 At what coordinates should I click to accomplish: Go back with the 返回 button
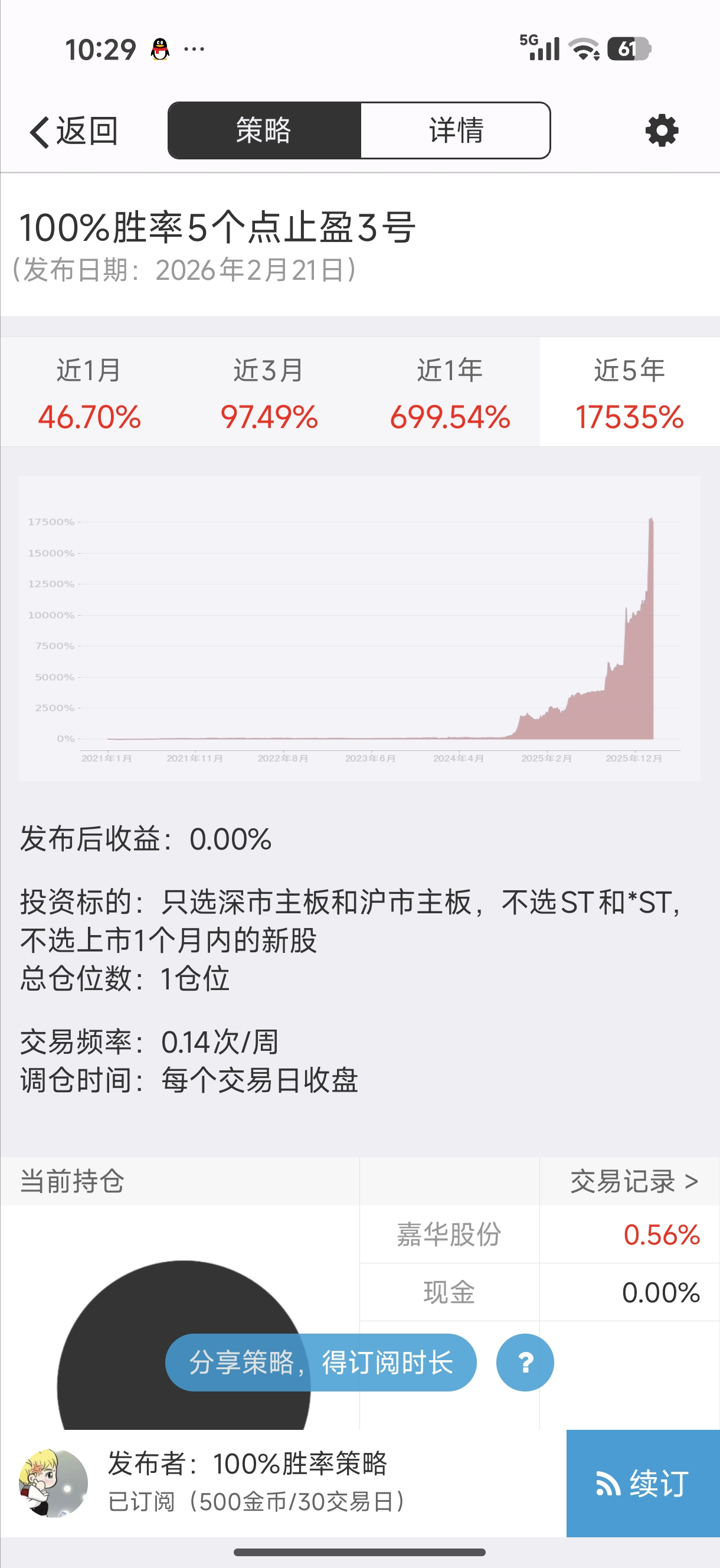pyautogui.click(x=73, y=131)
